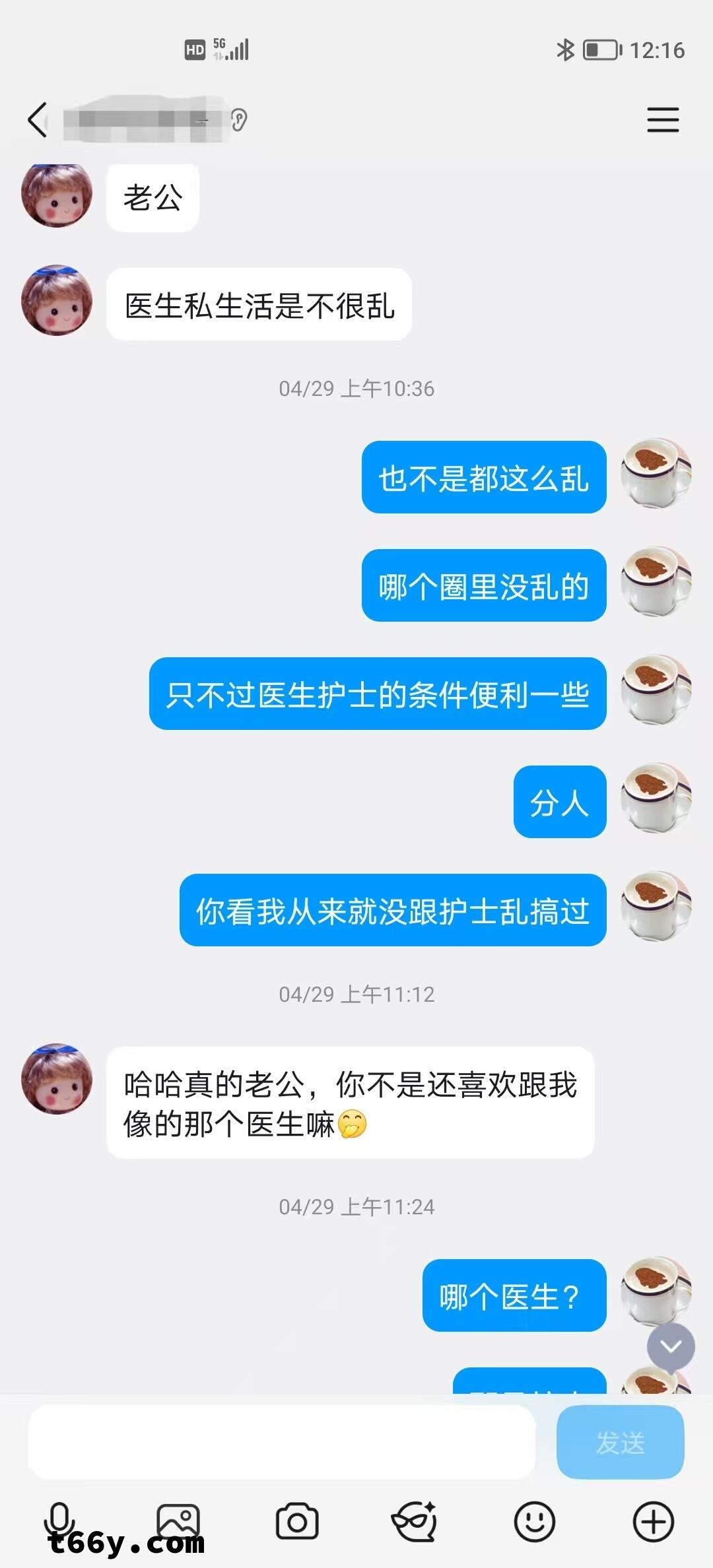Tap the contact avatar beside 老公 message
This screenshot has height=1568, width=713.
(x=57, y=197)
